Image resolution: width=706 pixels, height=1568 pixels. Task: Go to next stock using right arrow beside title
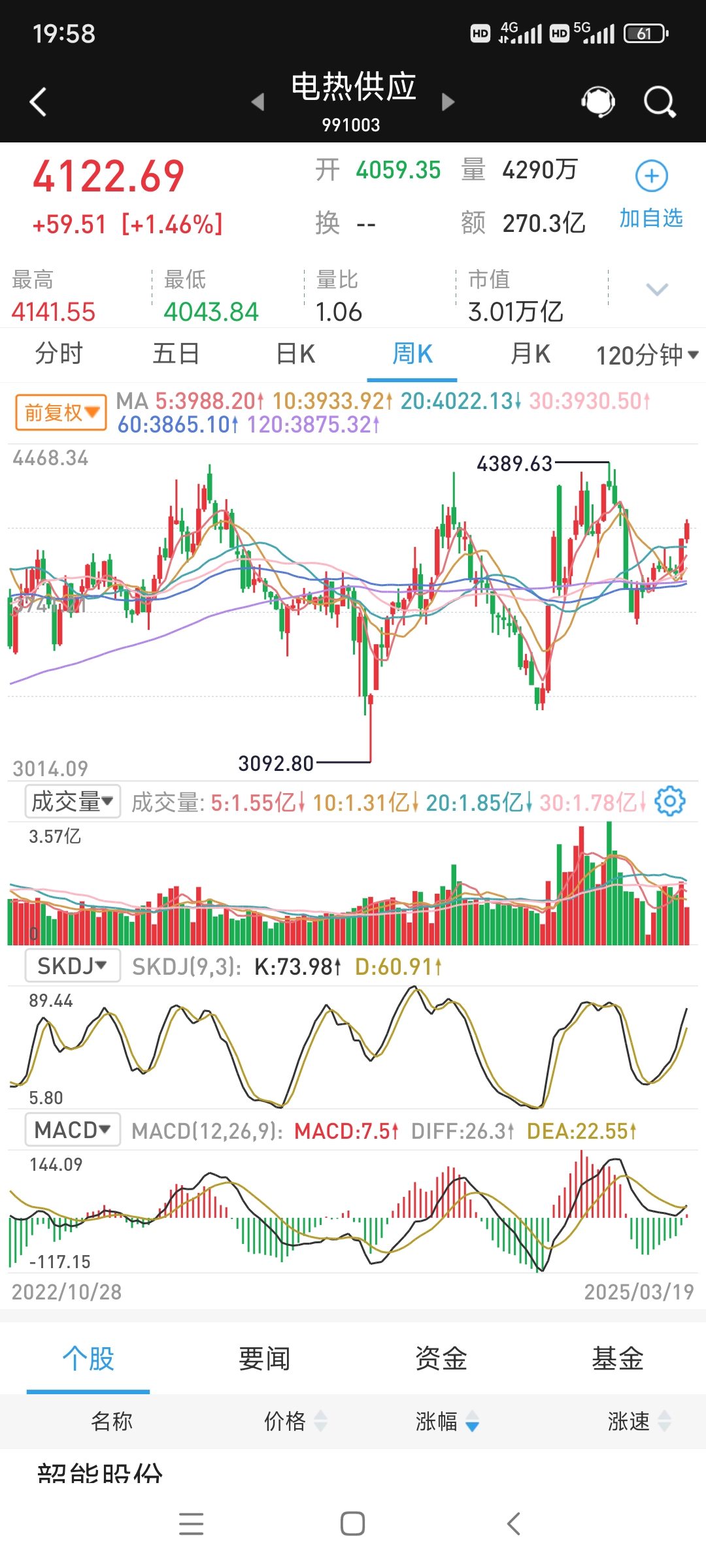448,103
